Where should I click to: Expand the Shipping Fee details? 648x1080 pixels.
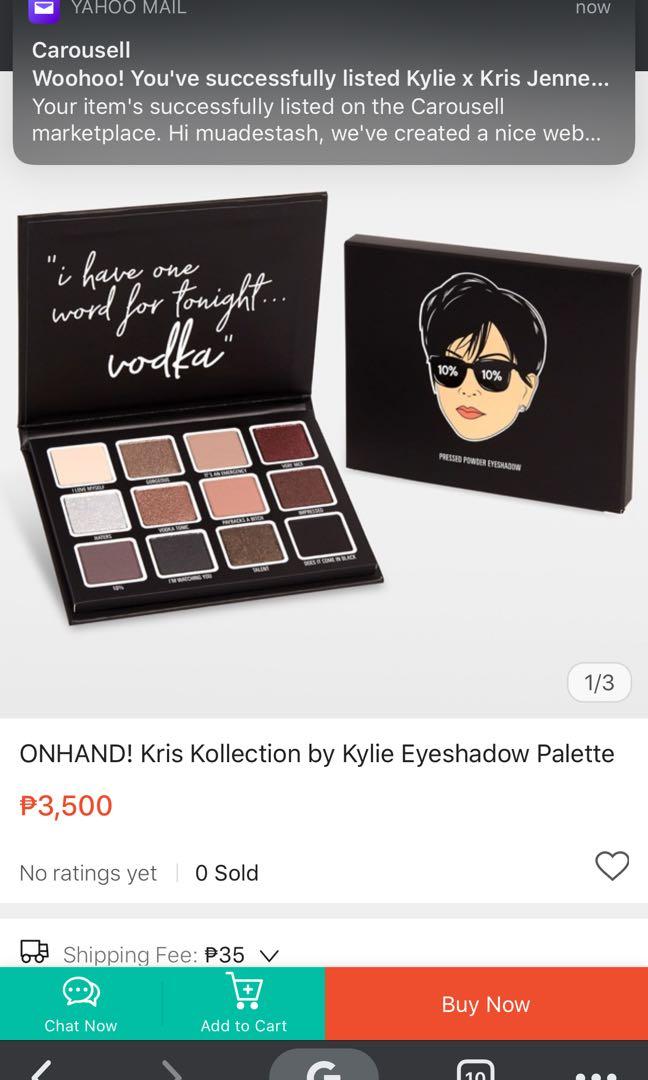(268, 955)
